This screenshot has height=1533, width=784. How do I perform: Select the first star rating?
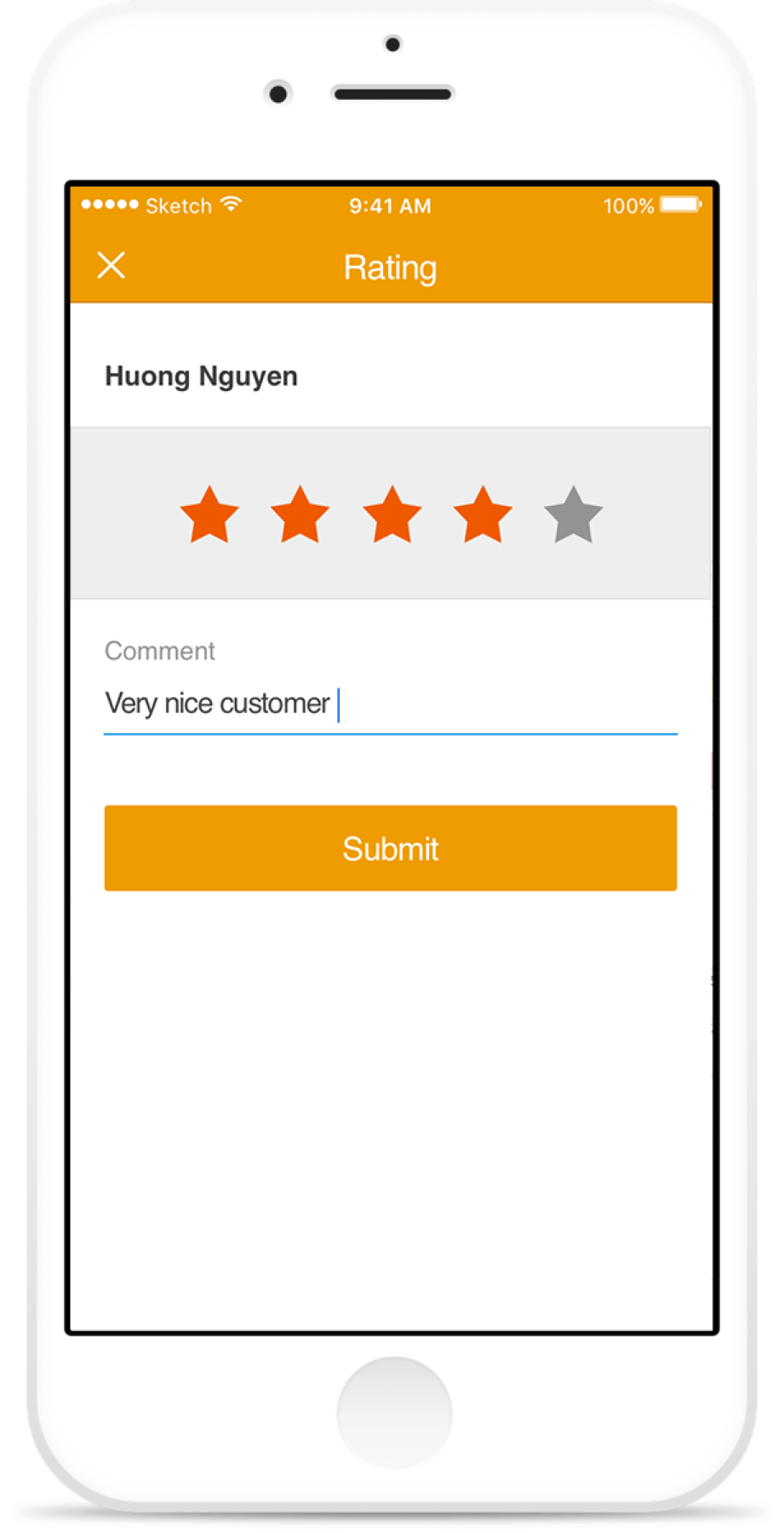(209, 515)
